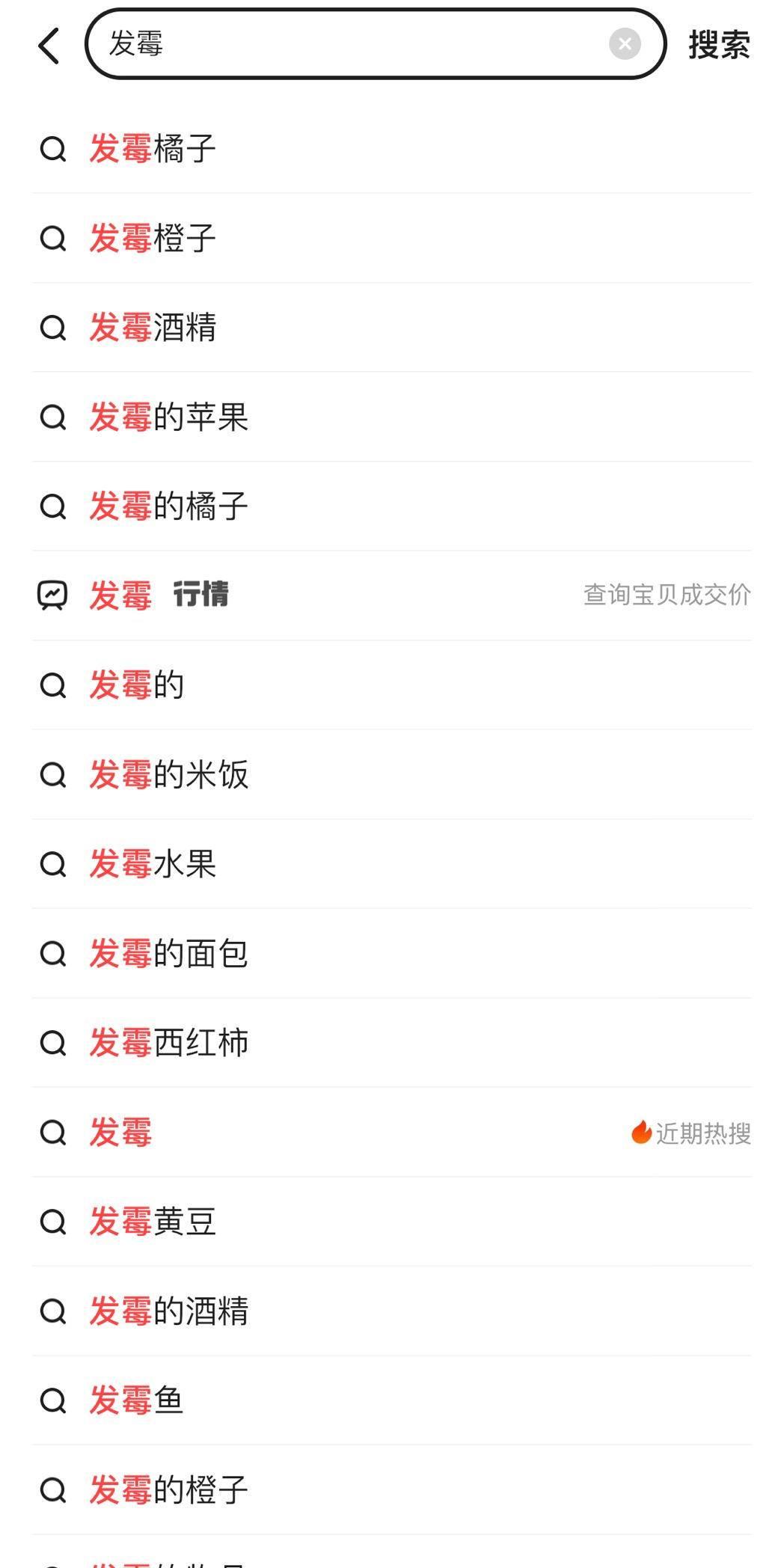Select 发霉的苹果 from suggestions
Viewport: 784px width, 1568px height.
[x=169, y=417]
